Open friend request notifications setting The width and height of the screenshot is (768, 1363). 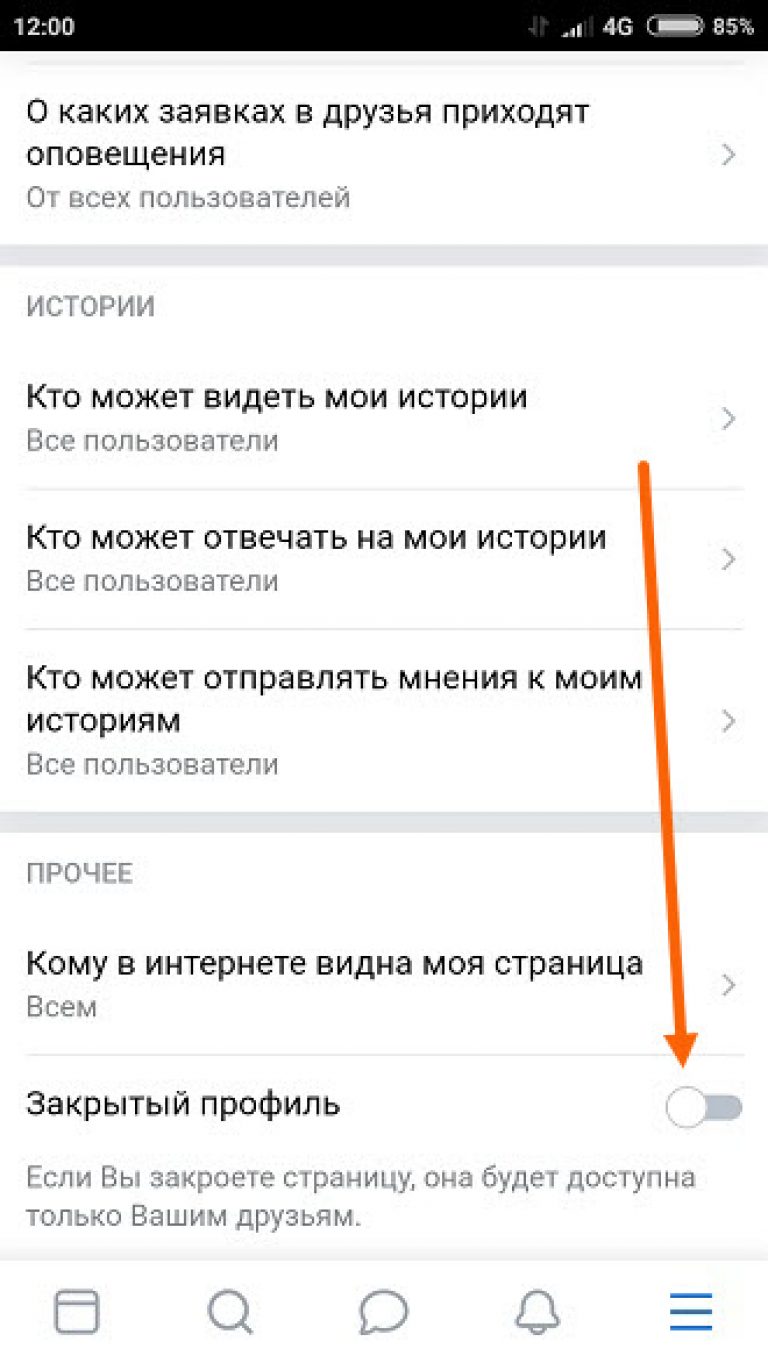[384, 155]
